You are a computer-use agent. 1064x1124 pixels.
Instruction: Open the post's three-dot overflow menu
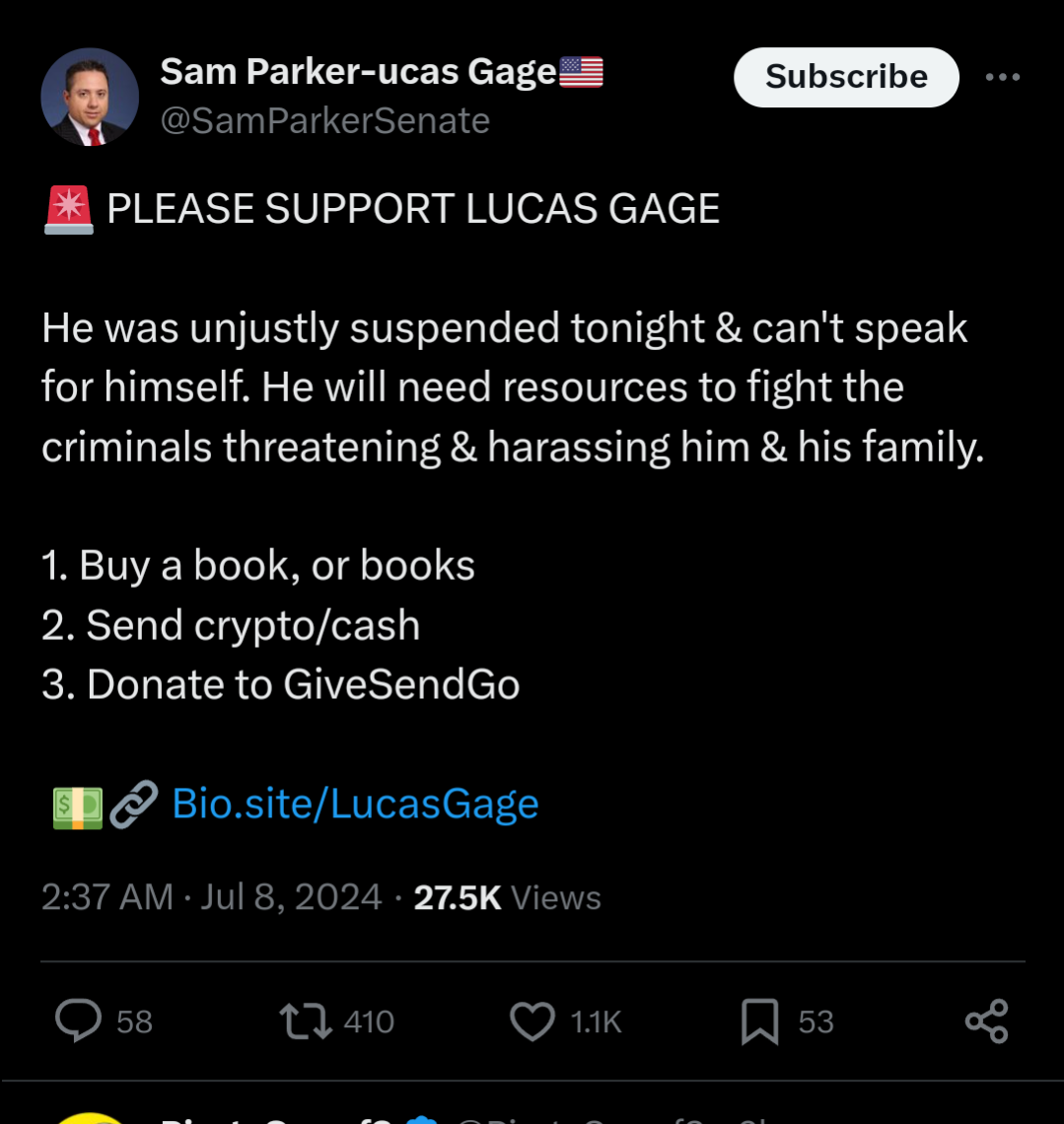coord(1002,77)
